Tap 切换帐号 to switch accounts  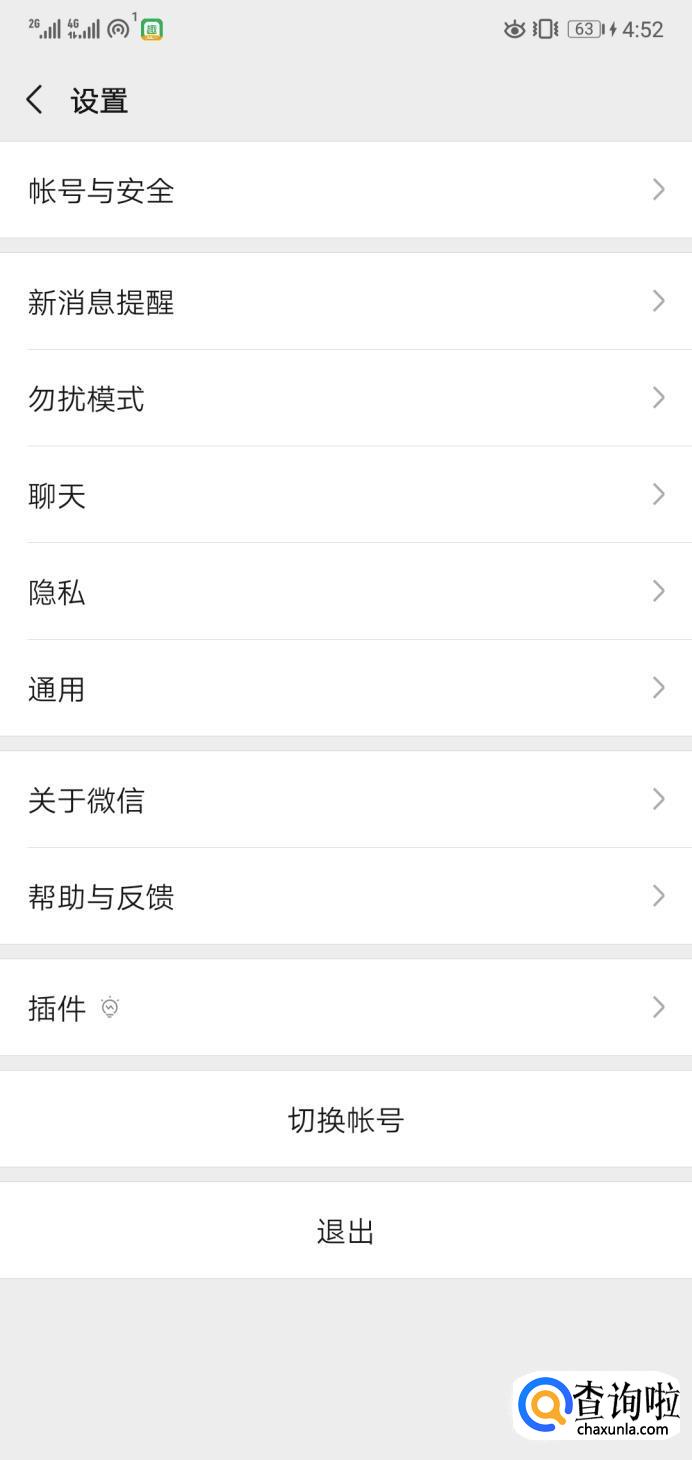click(346, 1119)
